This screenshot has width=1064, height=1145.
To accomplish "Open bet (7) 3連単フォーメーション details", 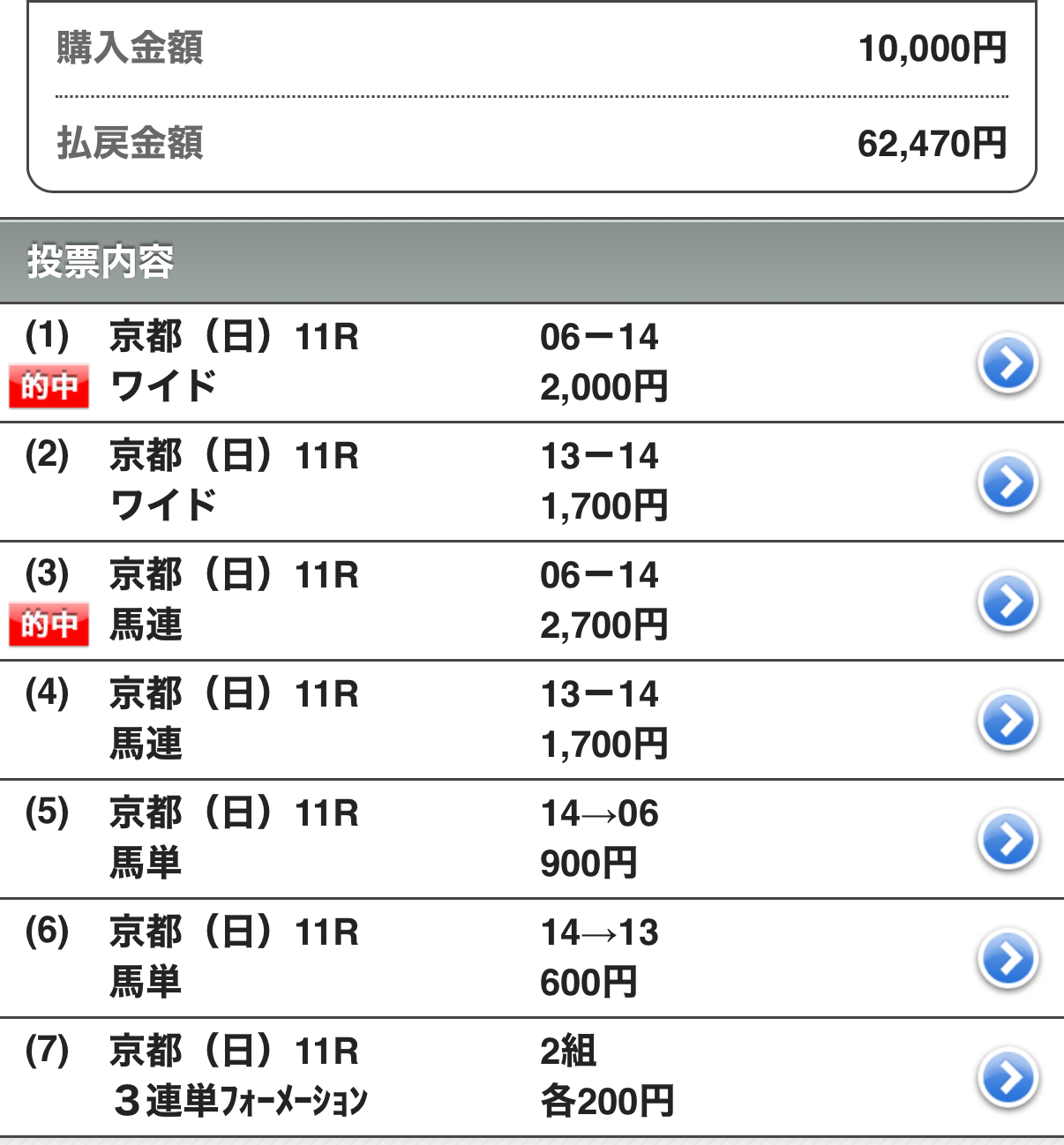I will coord(1008,1078).
